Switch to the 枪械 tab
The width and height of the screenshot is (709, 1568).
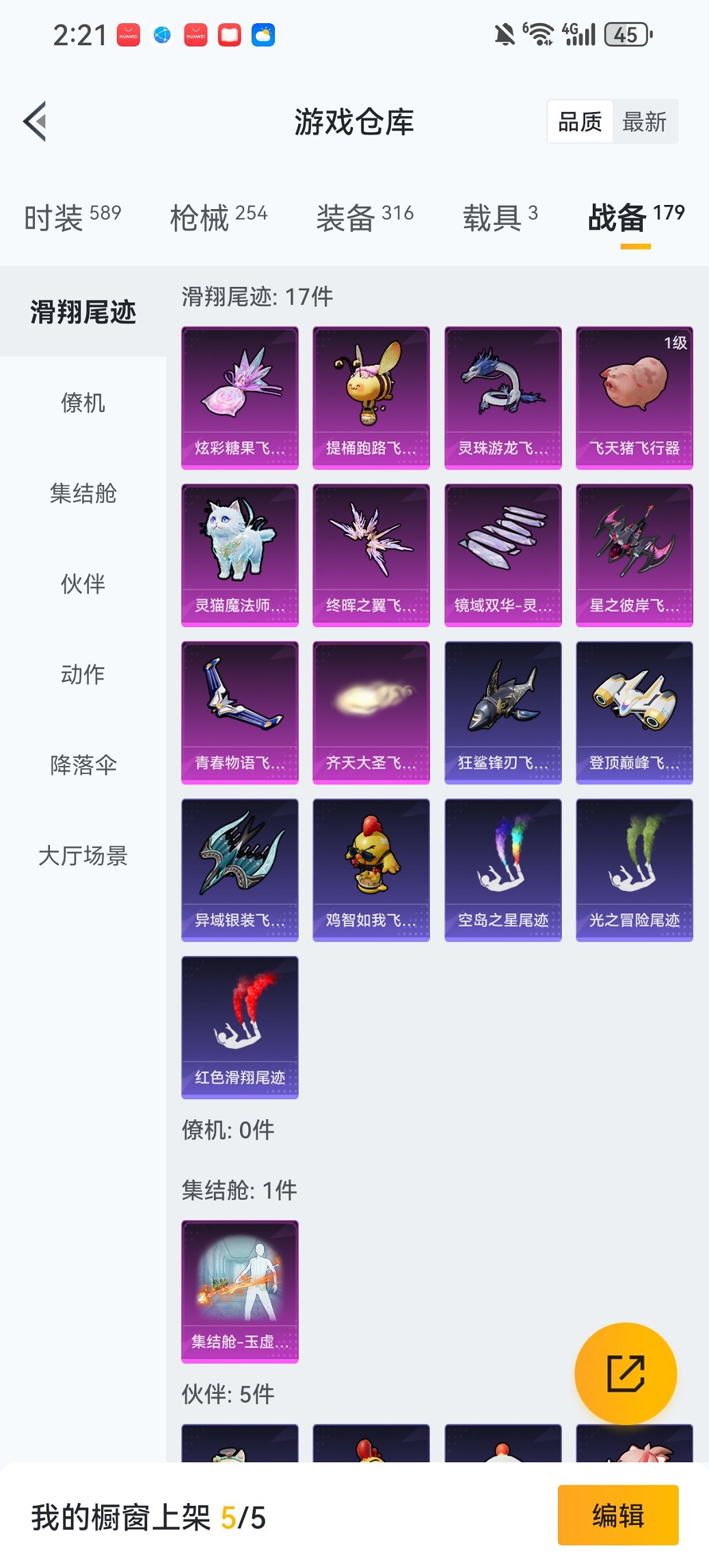[218, 217]
